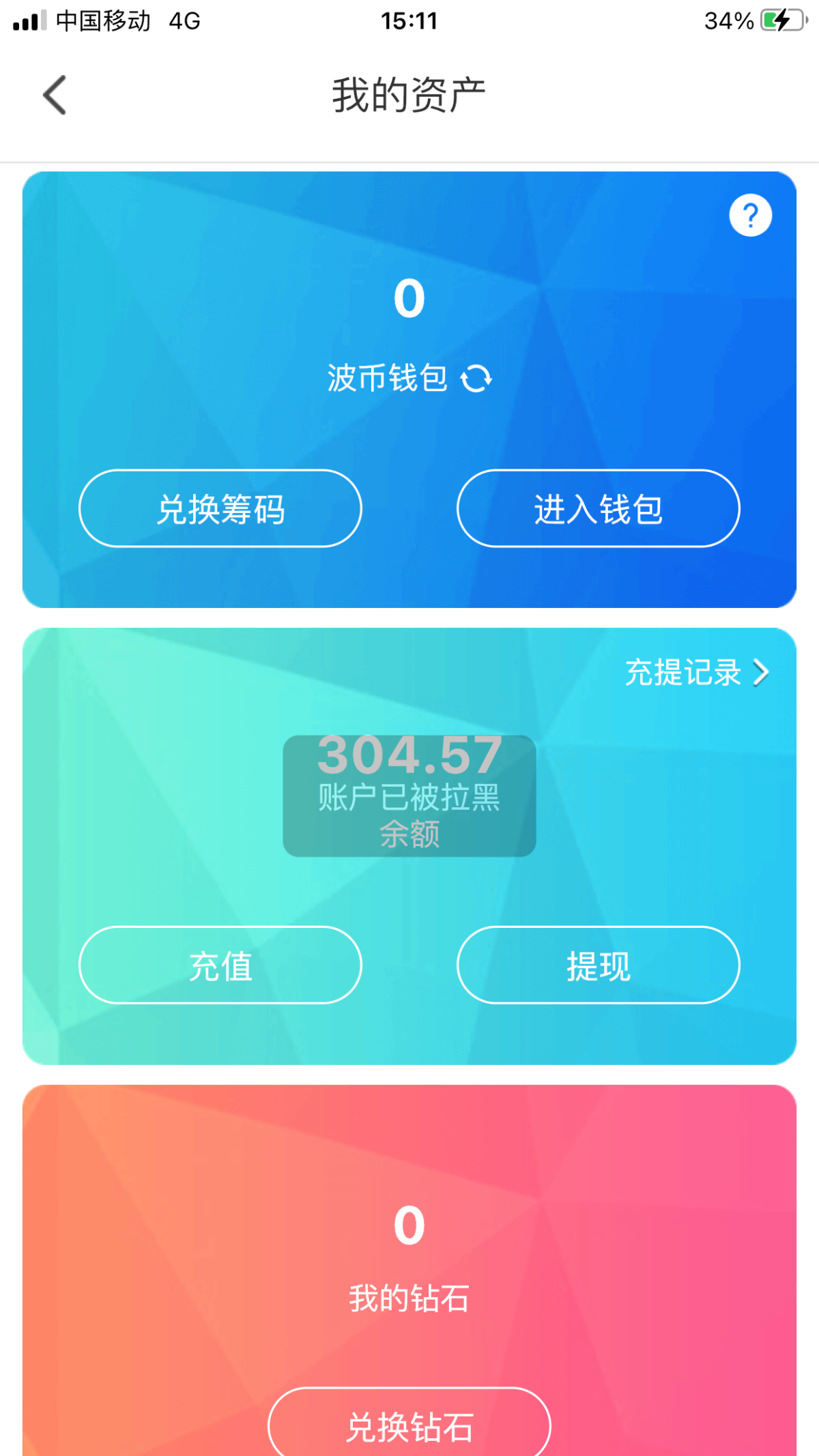This screenshot has height=1456, width=819.
Task: Open 充提记录 transaction records
Action: (682, 673)
